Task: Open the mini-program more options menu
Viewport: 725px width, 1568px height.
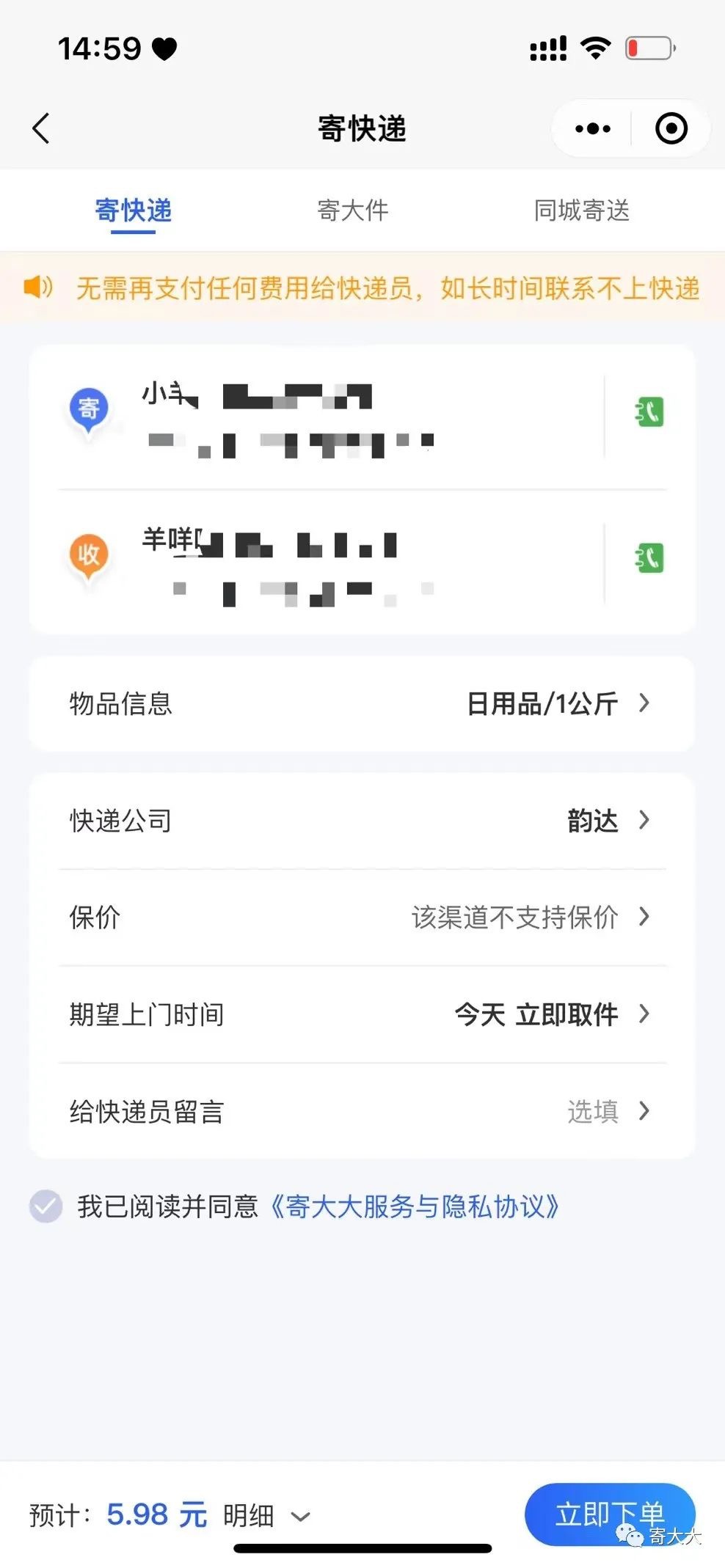Action: pyautogui.click(x=591, y=128)
